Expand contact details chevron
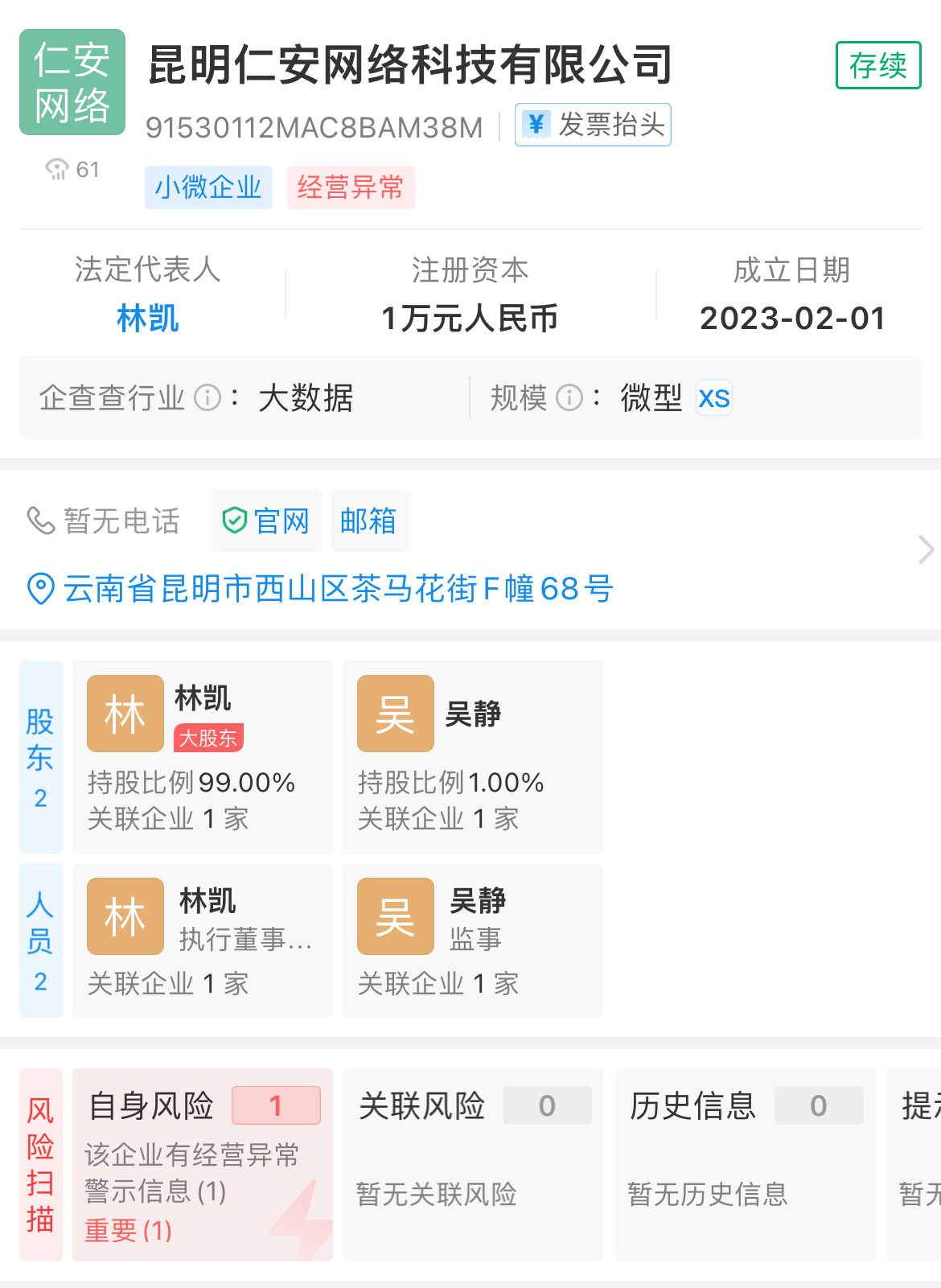The height and width of the screenshot is (1288, 941). pyautogui.click(x=925, y=550)
